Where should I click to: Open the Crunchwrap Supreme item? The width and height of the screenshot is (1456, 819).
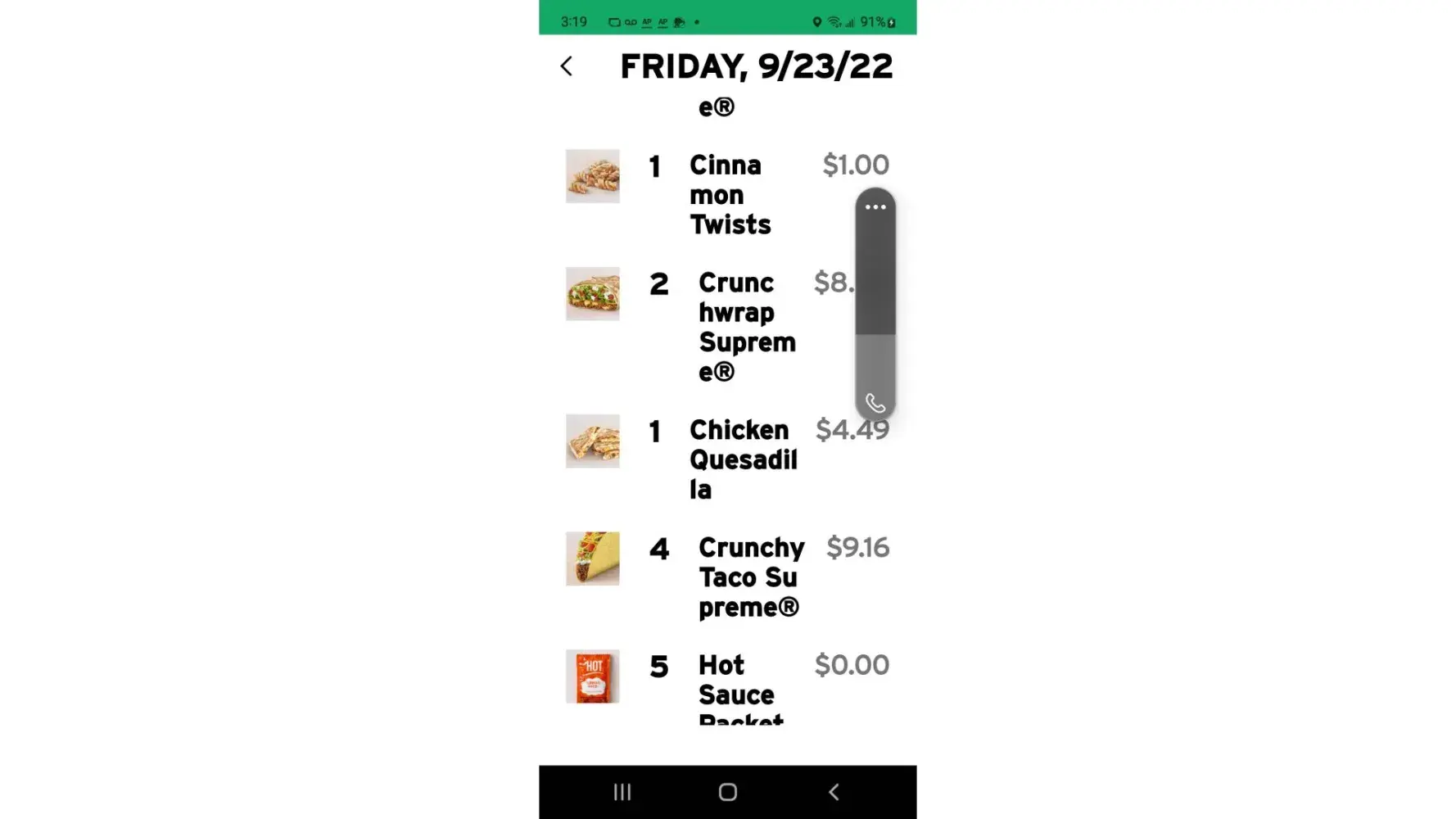coord(745,326)
